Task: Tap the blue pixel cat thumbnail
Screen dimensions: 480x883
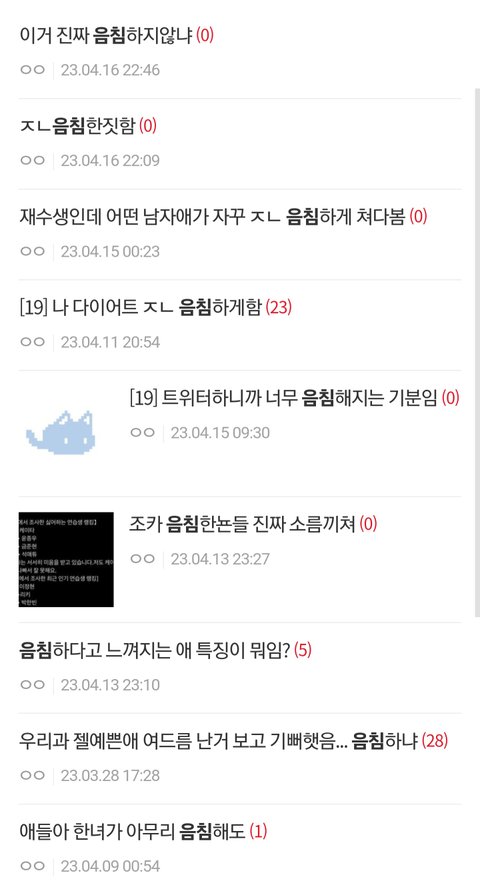Action: 61,432
